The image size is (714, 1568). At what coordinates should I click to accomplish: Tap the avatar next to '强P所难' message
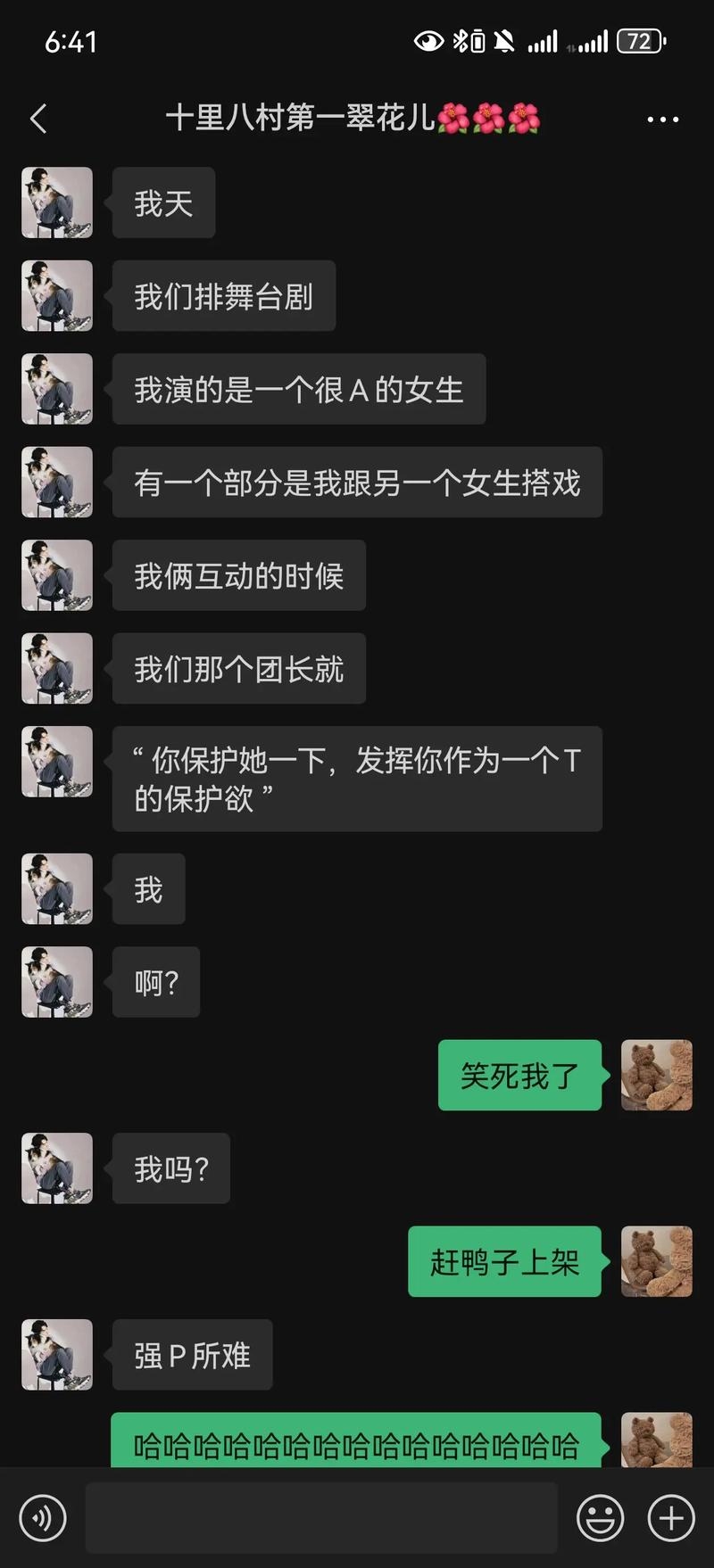tap(56, 1355)
